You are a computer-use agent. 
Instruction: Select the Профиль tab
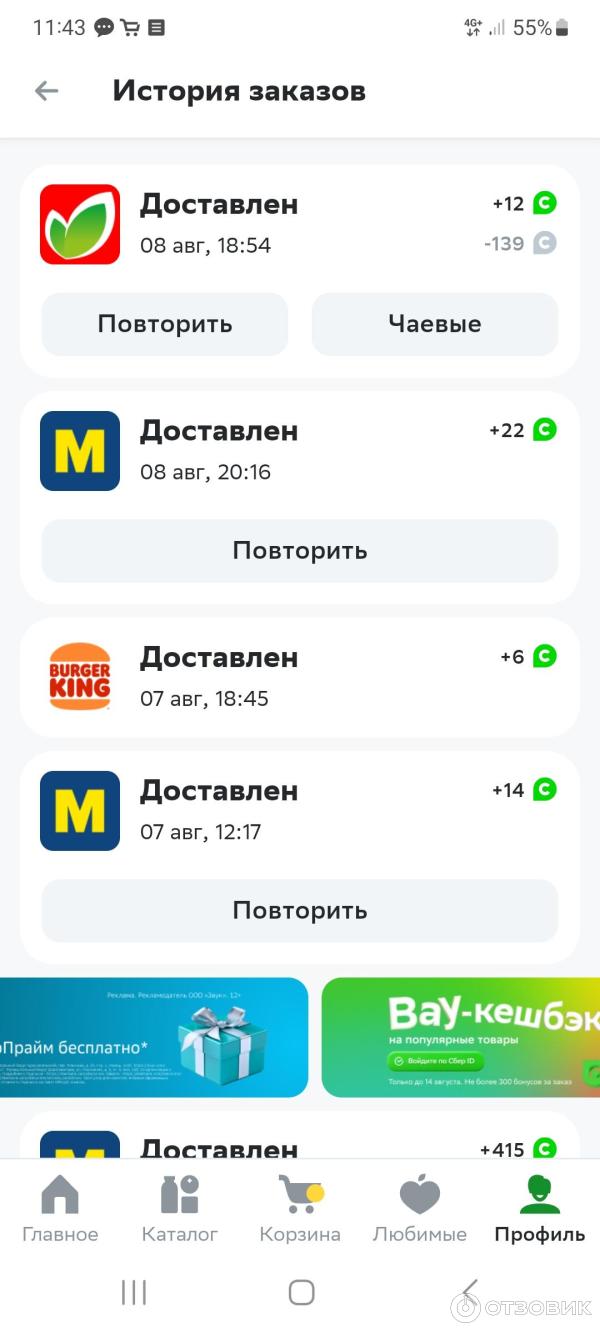click(x=540, y=1208)
